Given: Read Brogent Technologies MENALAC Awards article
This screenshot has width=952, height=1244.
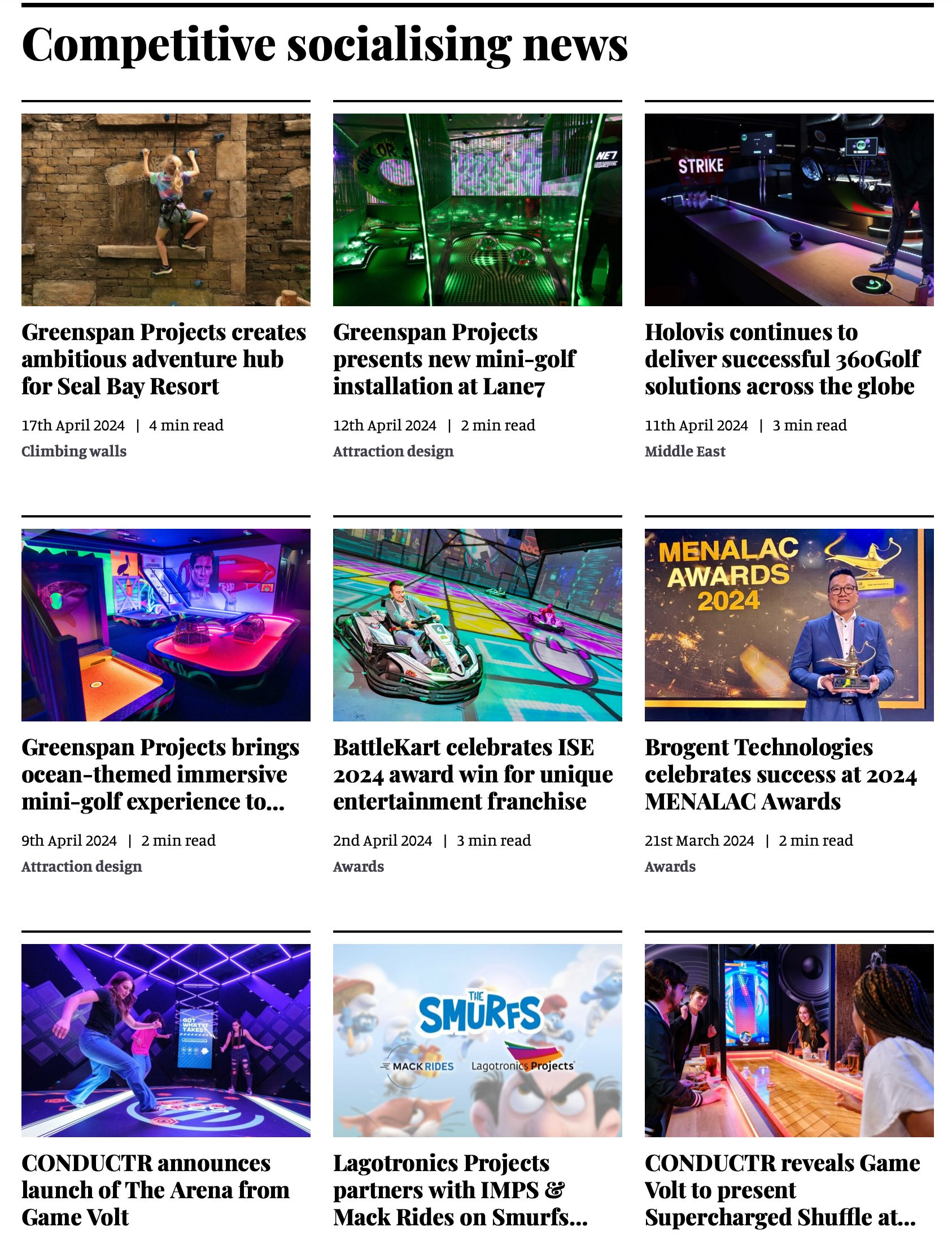Looking at the screenshot, I should point(780,774).
